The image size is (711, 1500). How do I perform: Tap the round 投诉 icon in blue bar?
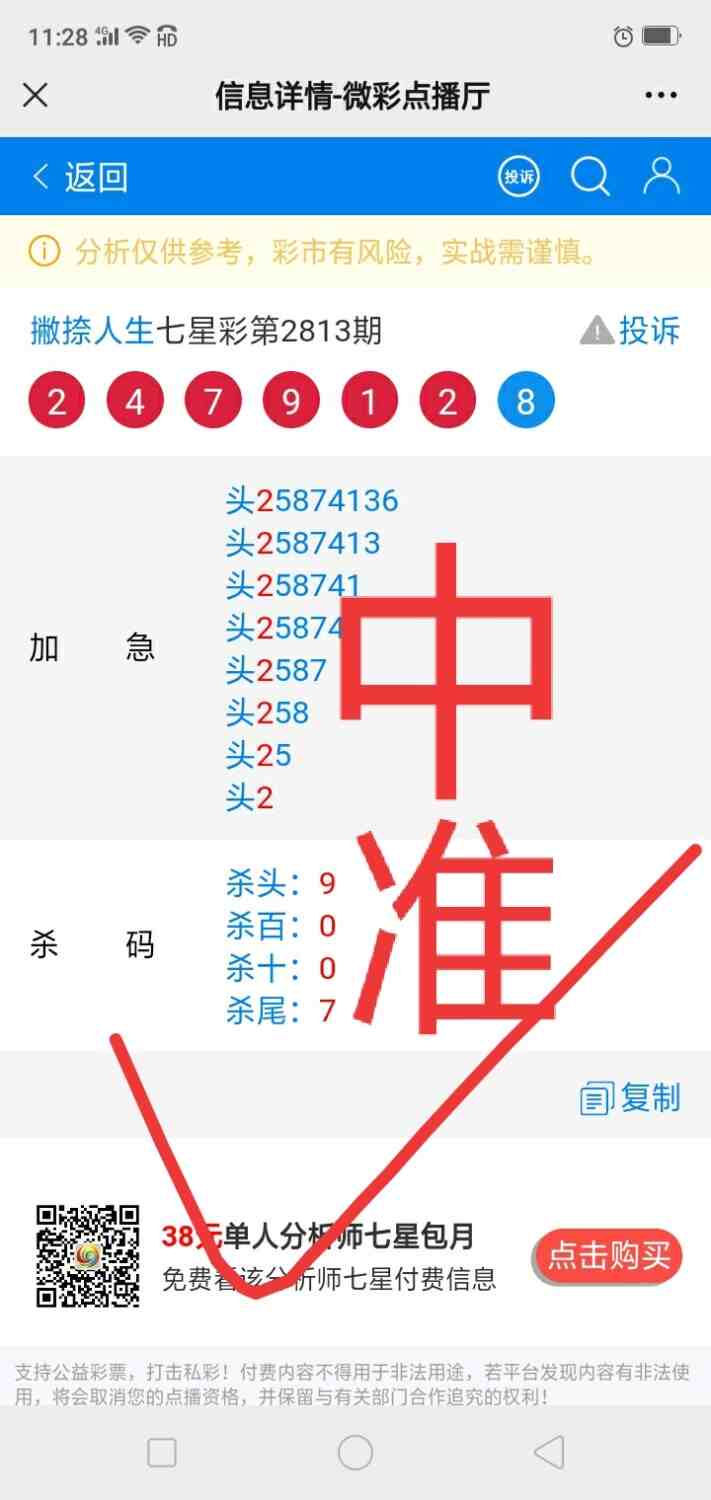[519, 177]
